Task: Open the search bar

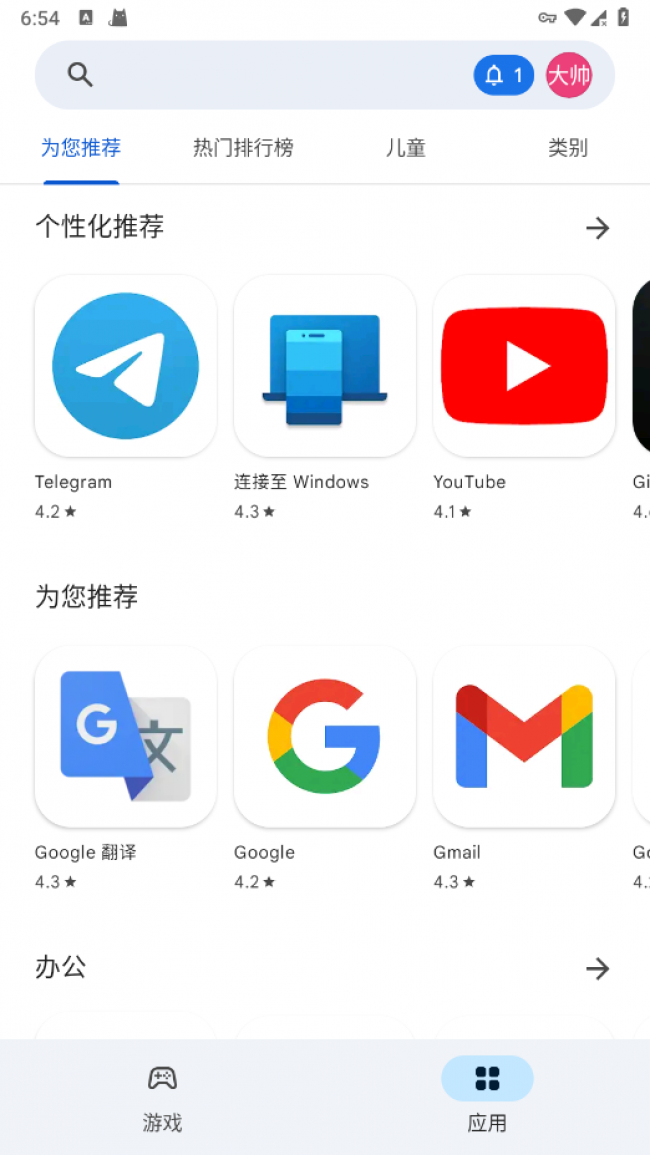Action: click(x=250, y=75)
